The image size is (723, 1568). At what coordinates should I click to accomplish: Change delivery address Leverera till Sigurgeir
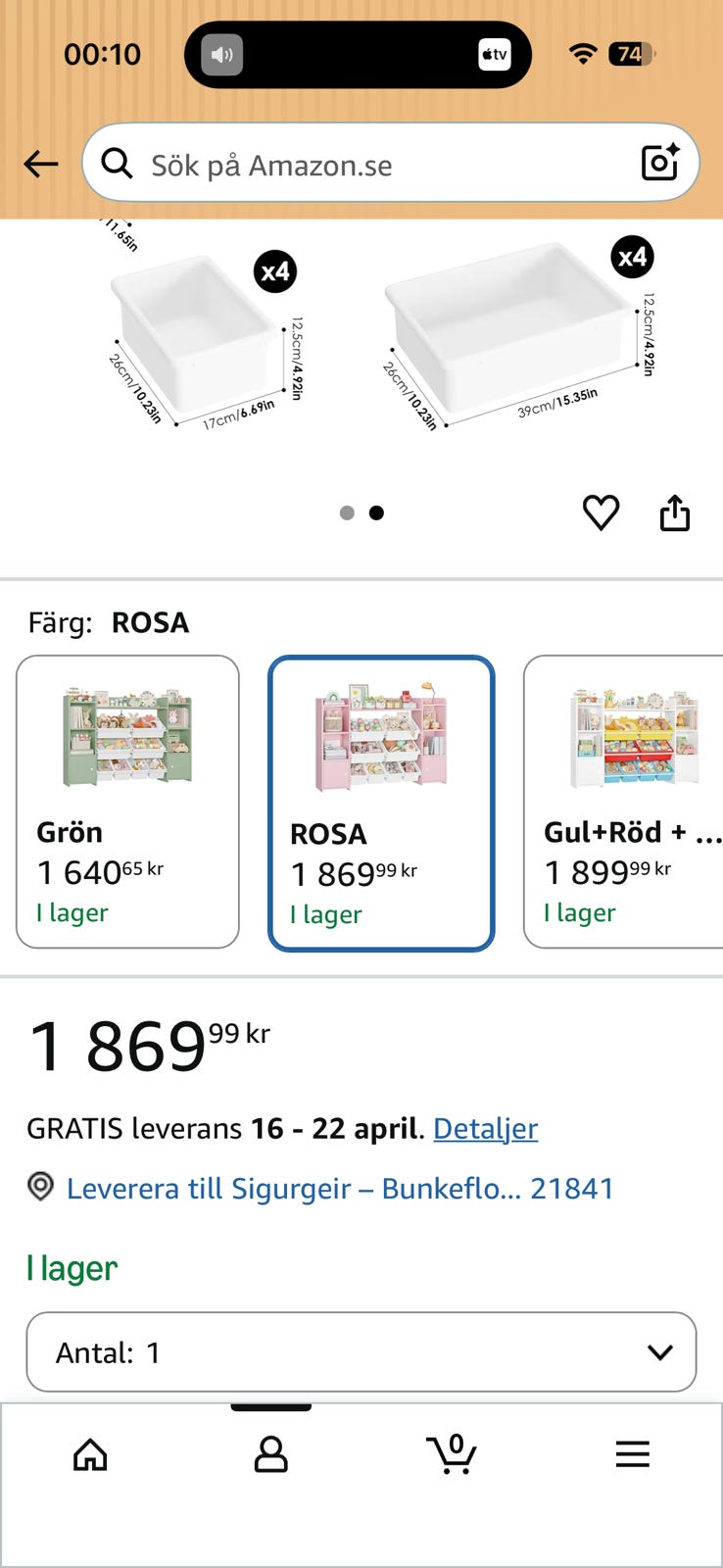(x=339, y=1189)
